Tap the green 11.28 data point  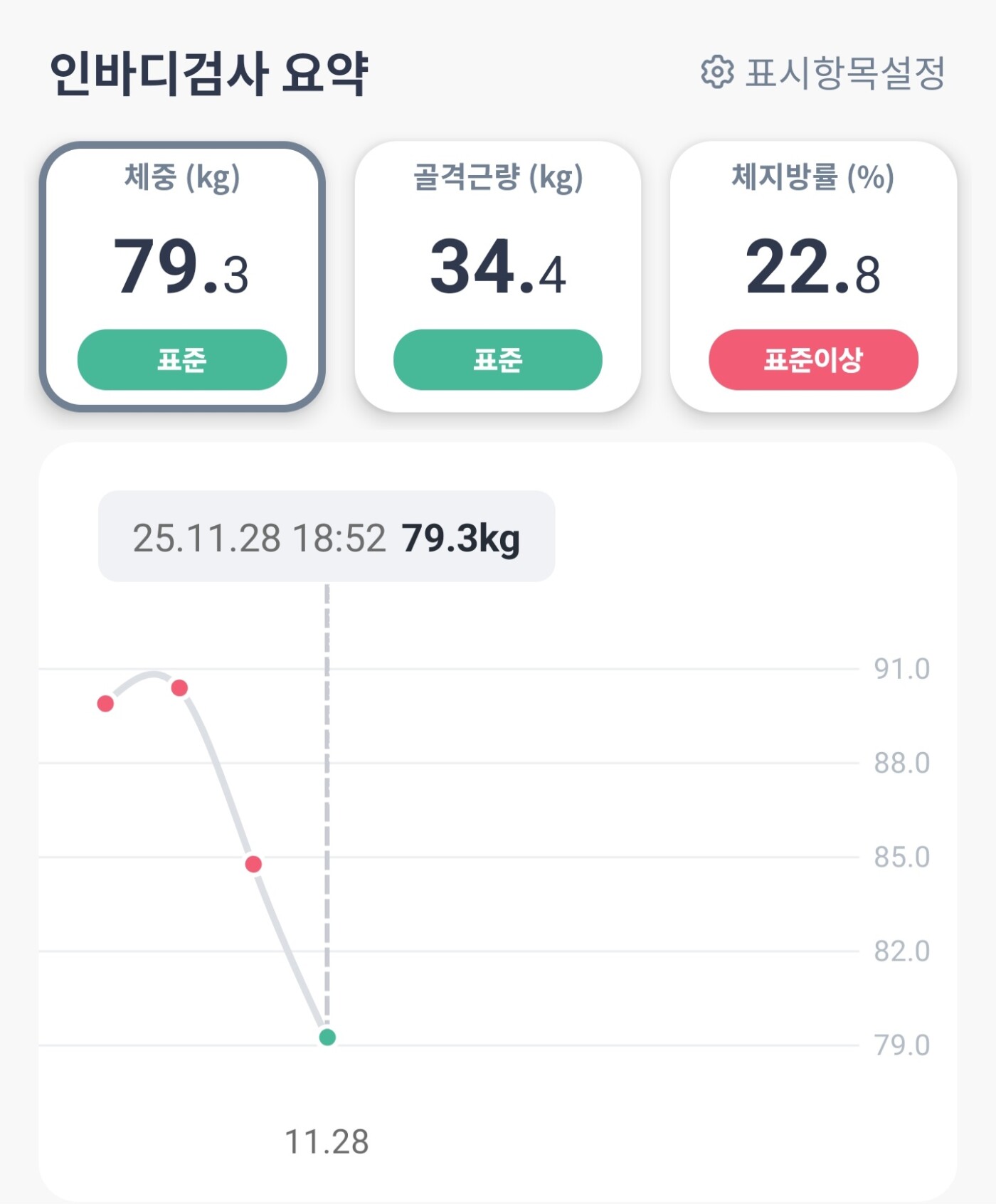click(x=327, y=1037)
